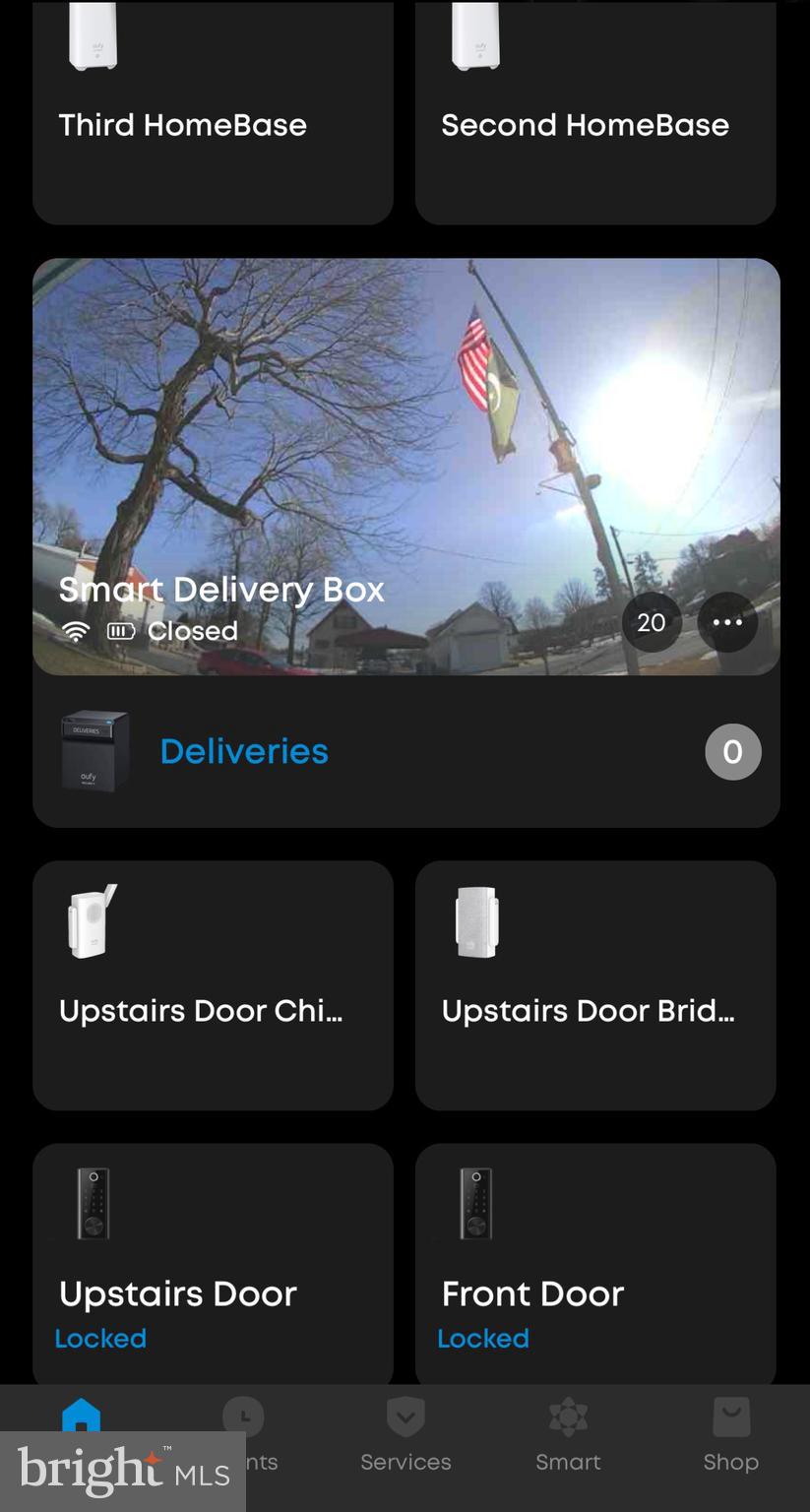The height and width of the screenshot is (1512, 810).
Task: Open Smart Delivery Box more options menu
Action: point(727,622)
